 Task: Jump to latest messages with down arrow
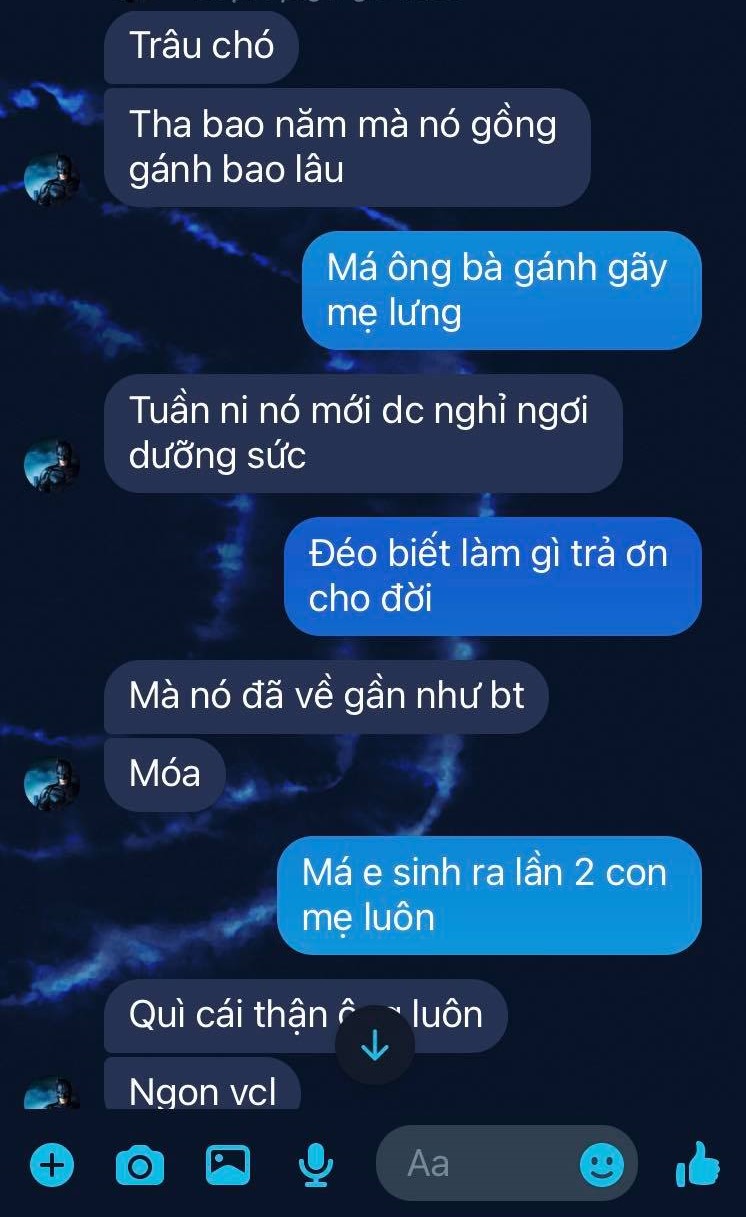(374, 1045)
